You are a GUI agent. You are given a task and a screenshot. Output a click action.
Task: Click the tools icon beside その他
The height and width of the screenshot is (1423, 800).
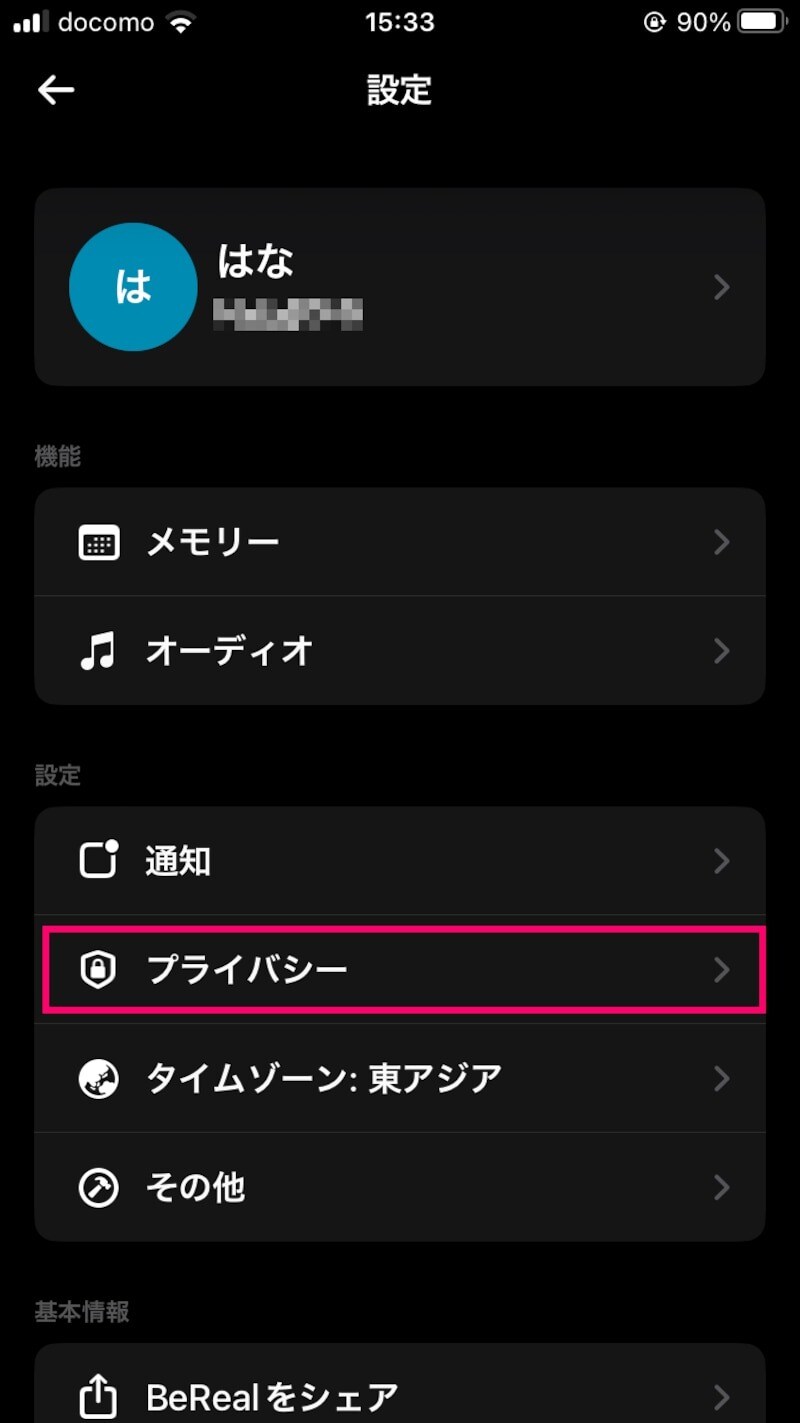[x=97, y=1187]
